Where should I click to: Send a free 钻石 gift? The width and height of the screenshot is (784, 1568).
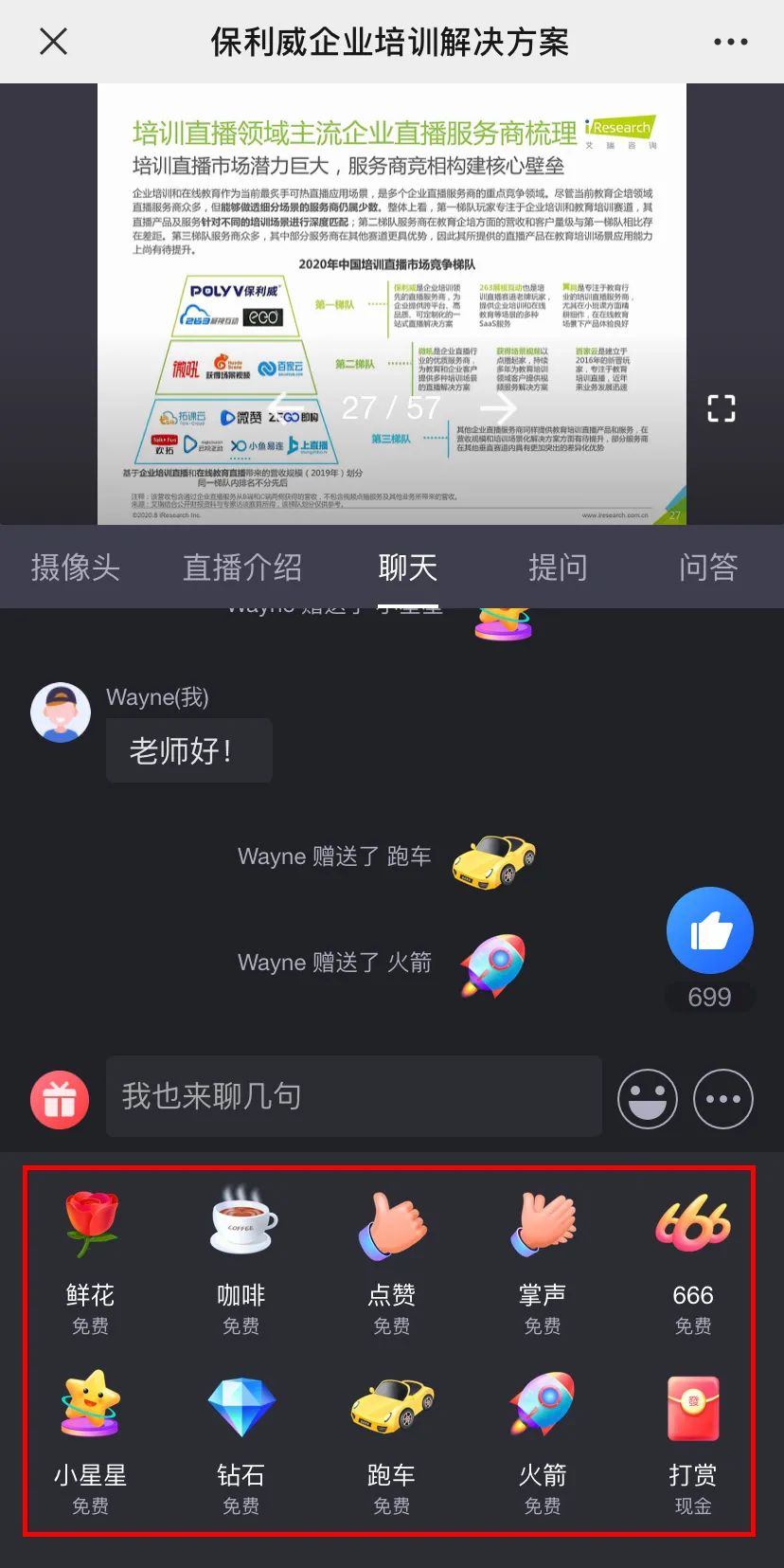pyautogui.click(x=241, y=1431)
